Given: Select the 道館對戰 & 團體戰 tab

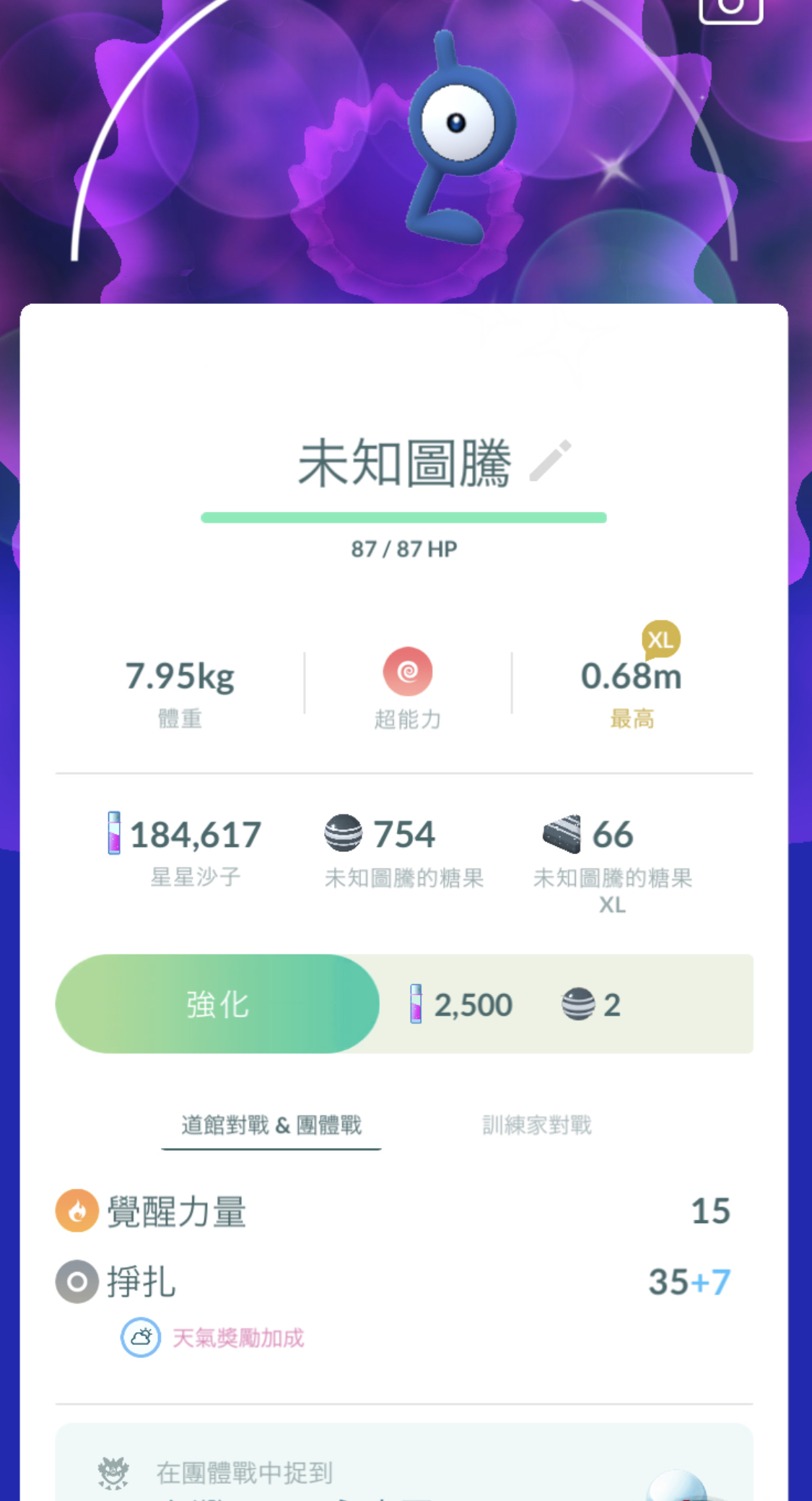Looking at the screenshot, I should [271, 1125].
